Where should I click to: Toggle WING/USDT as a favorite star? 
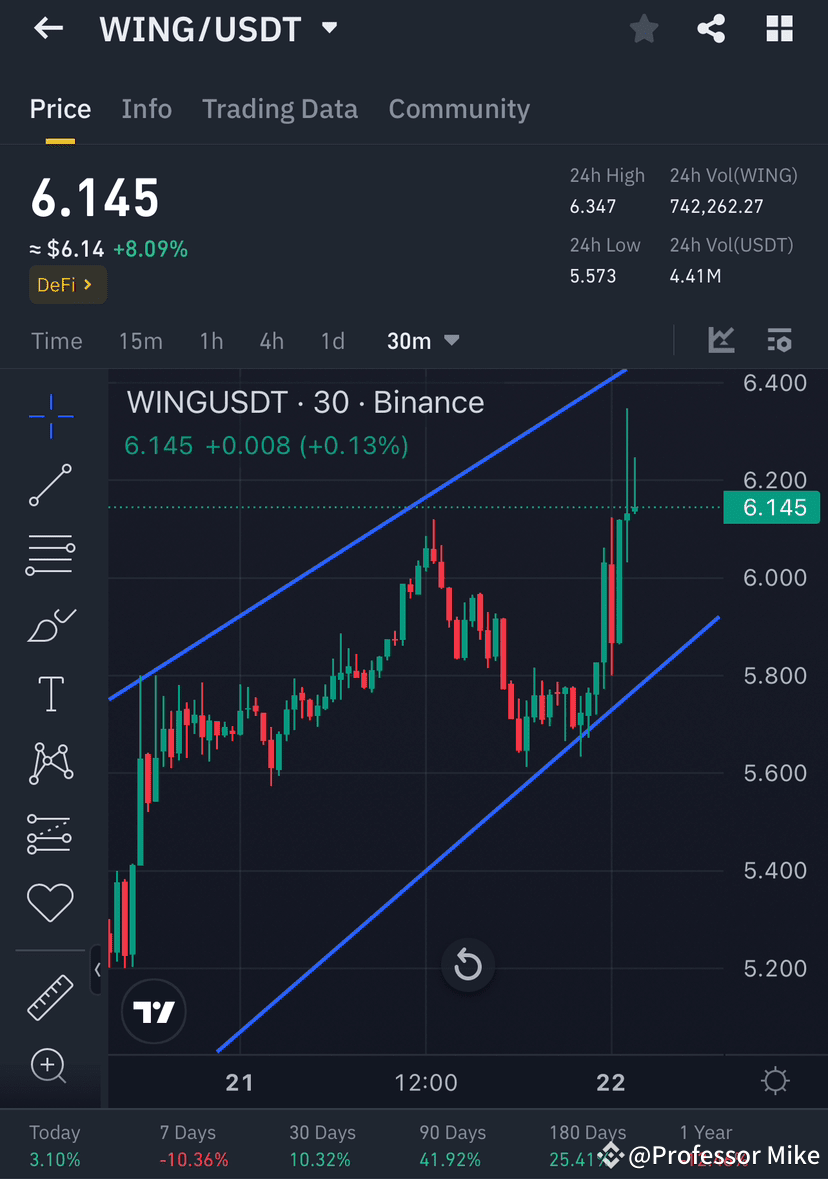point(643,28)
